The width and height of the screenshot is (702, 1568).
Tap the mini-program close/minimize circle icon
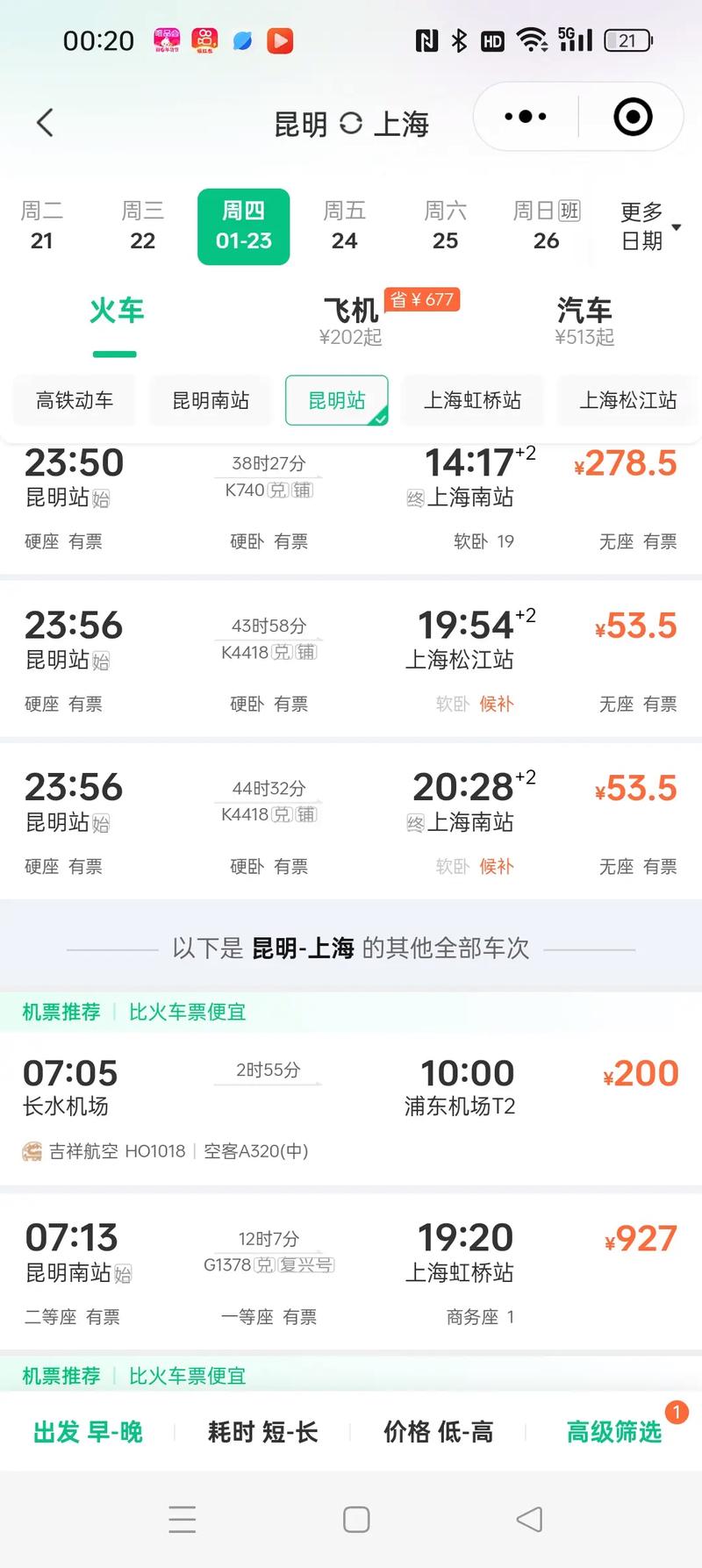coord(634,116)
